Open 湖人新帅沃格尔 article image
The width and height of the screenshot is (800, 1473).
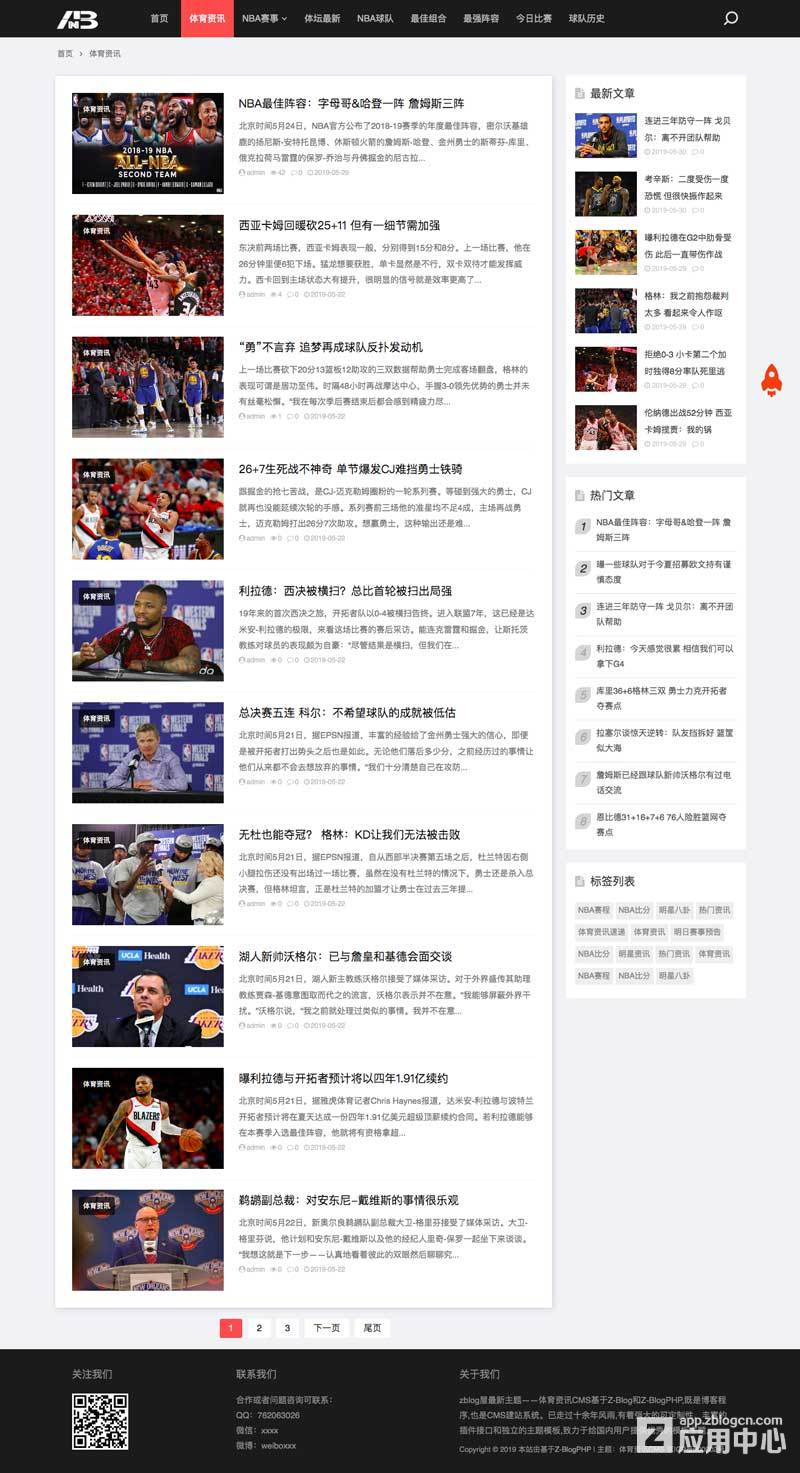148,996
